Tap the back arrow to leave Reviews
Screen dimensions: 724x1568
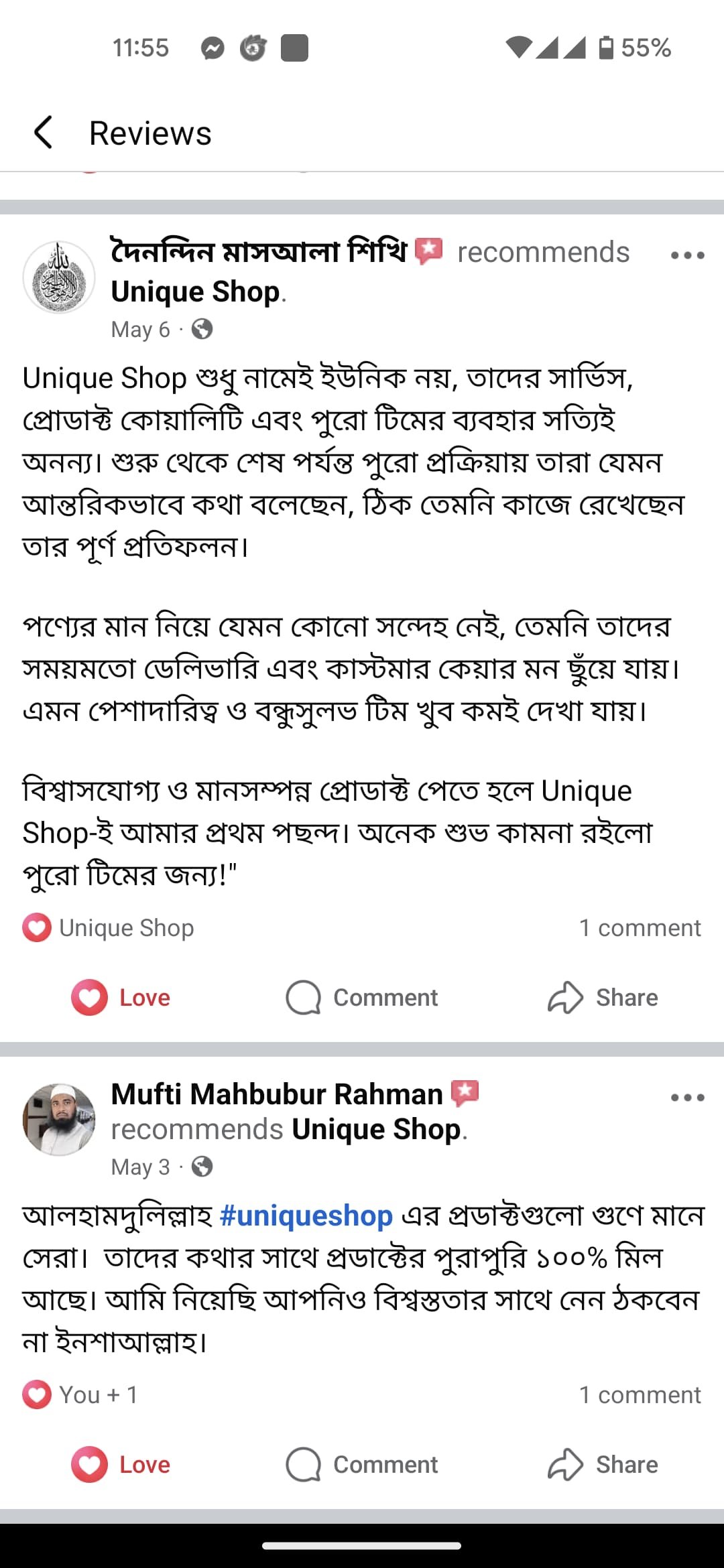pyautogui.click(x=43, y=131)
